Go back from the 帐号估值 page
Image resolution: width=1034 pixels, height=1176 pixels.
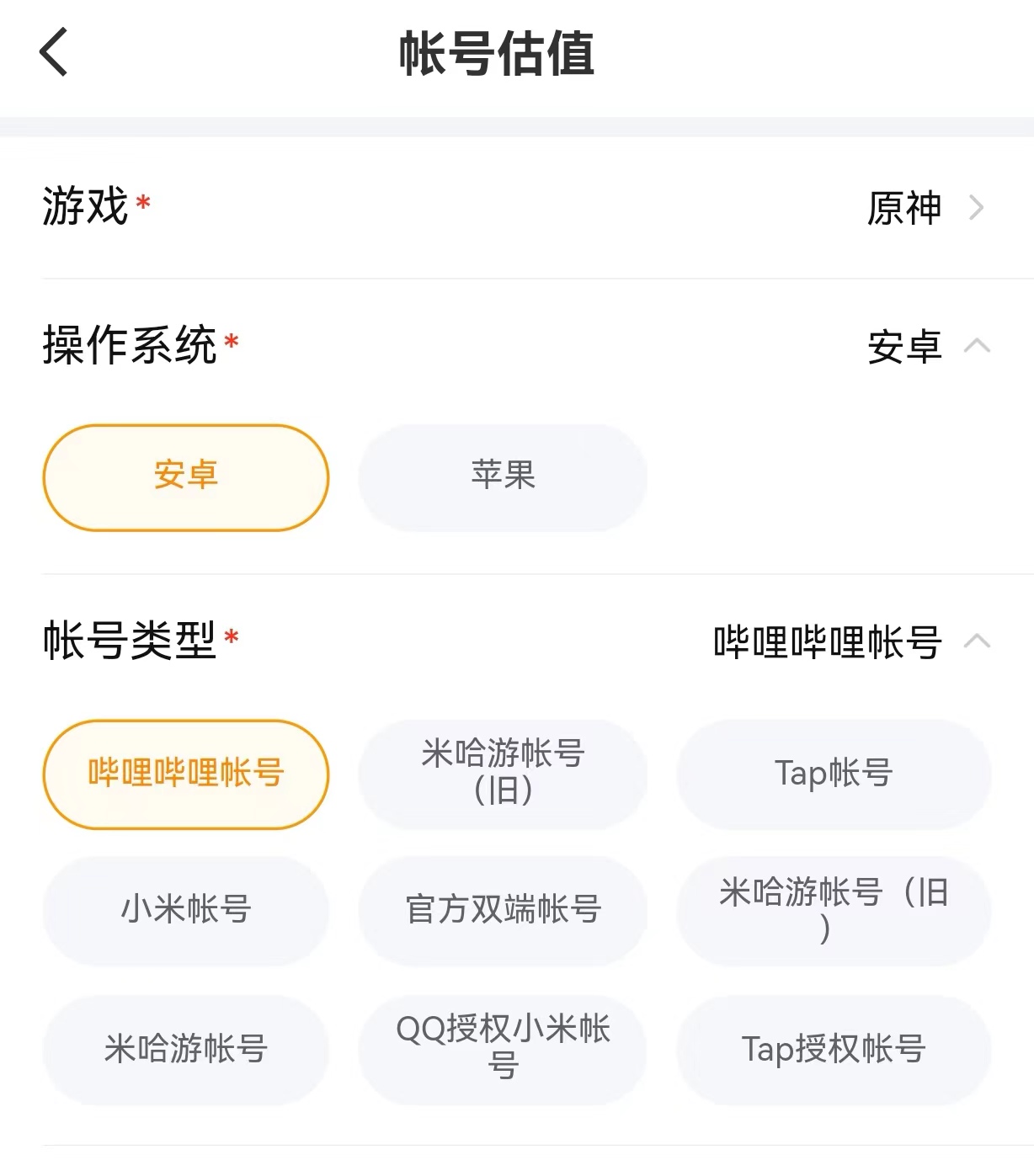coord(54,52)
